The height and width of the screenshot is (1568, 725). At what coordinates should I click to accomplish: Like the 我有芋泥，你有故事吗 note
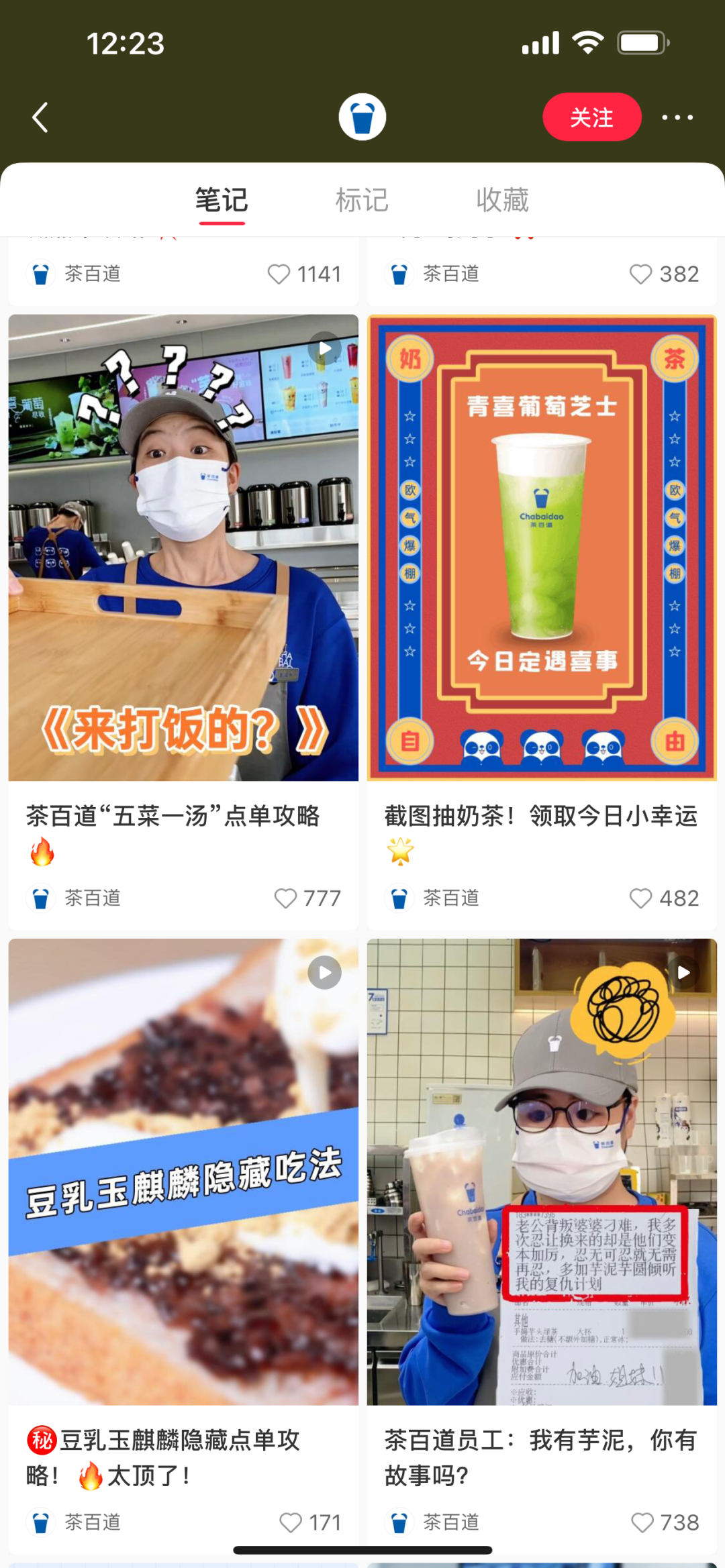coord(642,1522)
